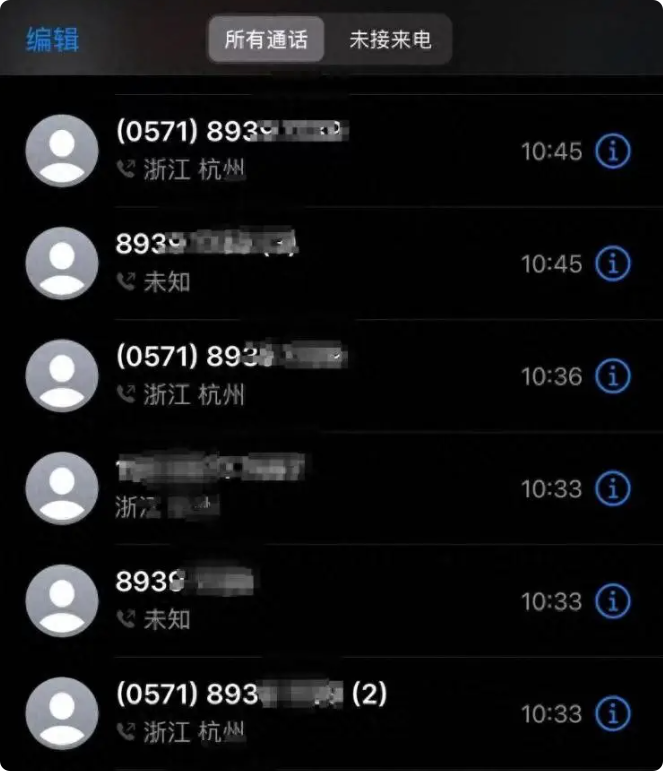Select the 所有通话 all calls tab
663x771 pixels.
point(266,41)
